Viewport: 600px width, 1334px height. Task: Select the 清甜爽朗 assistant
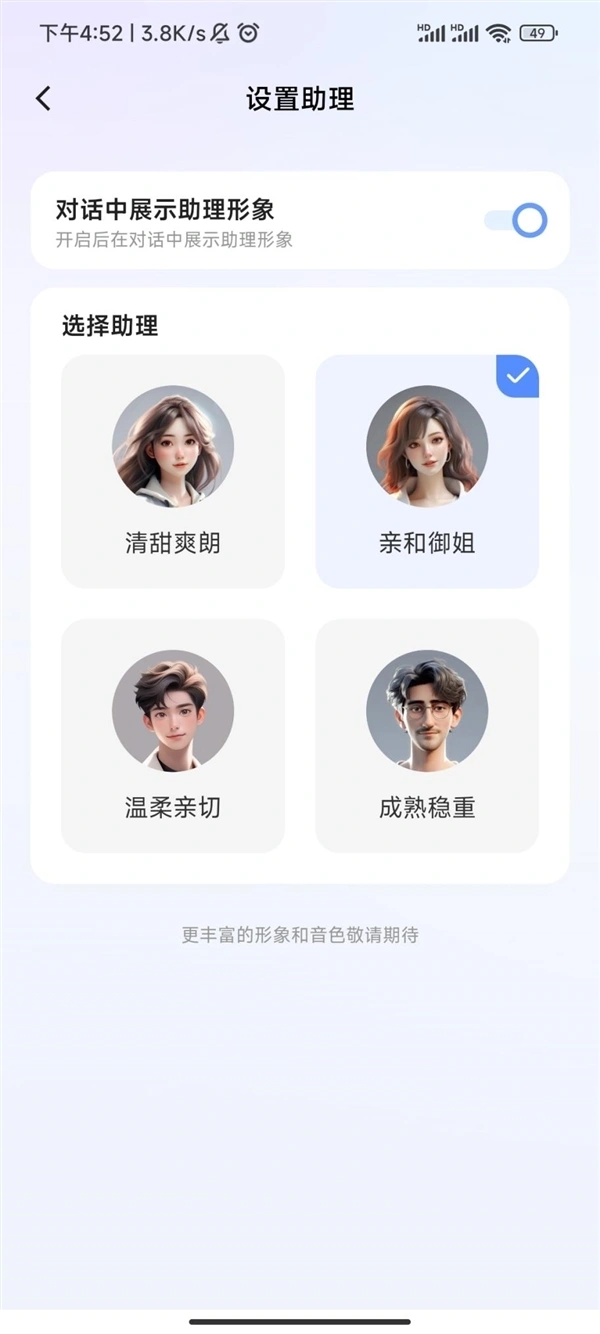coord(173,471)
